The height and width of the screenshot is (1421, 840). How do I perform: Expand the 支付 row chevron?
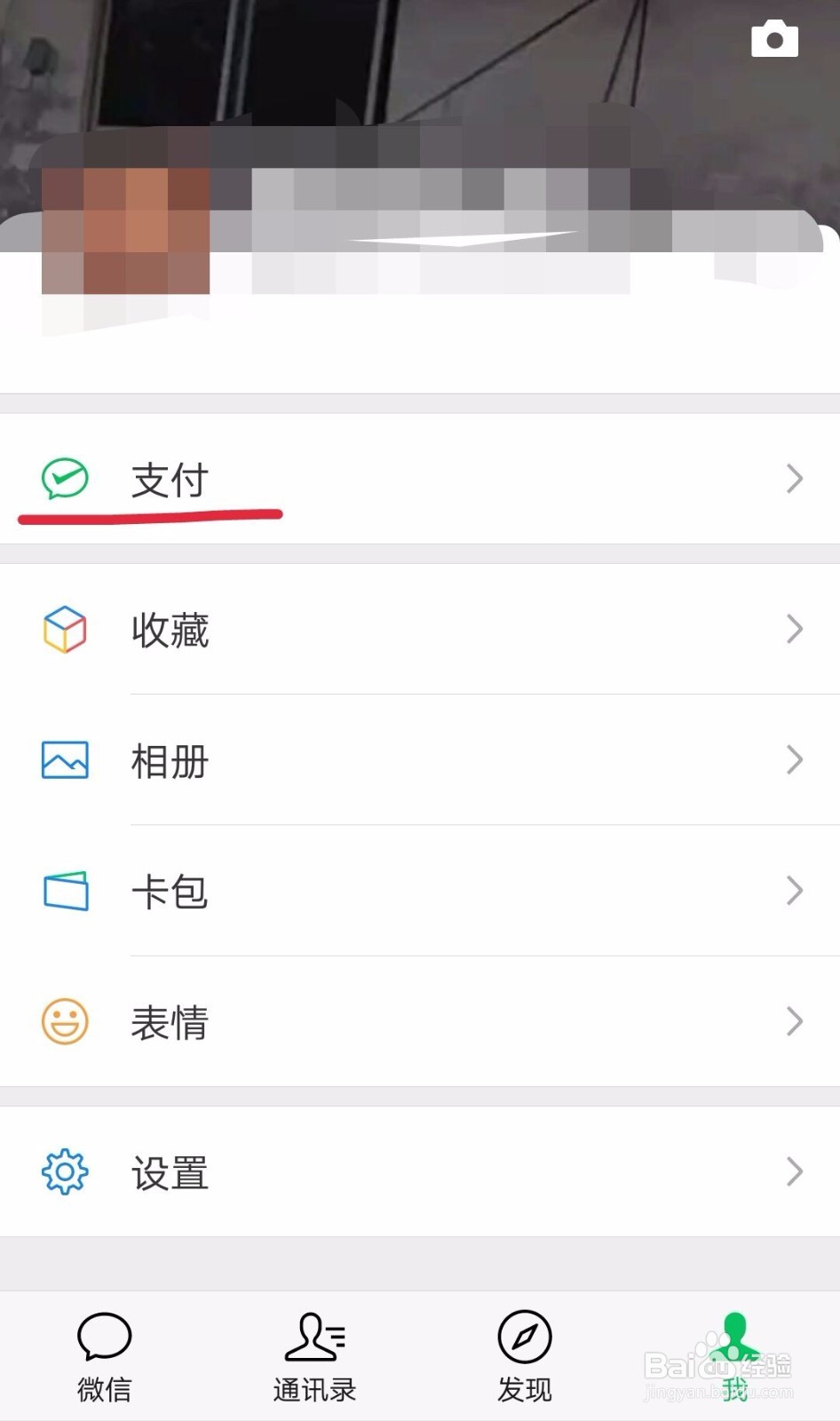pyautogui.click(x=794, y=479)
